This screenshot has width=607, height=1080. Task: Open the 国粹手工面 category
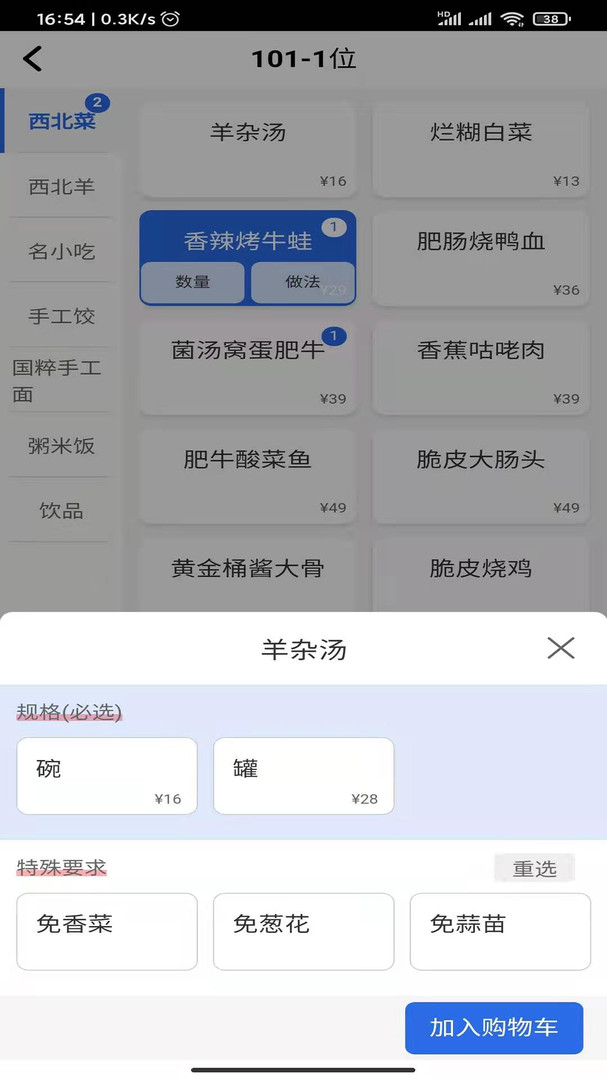(x=58, y=381)
